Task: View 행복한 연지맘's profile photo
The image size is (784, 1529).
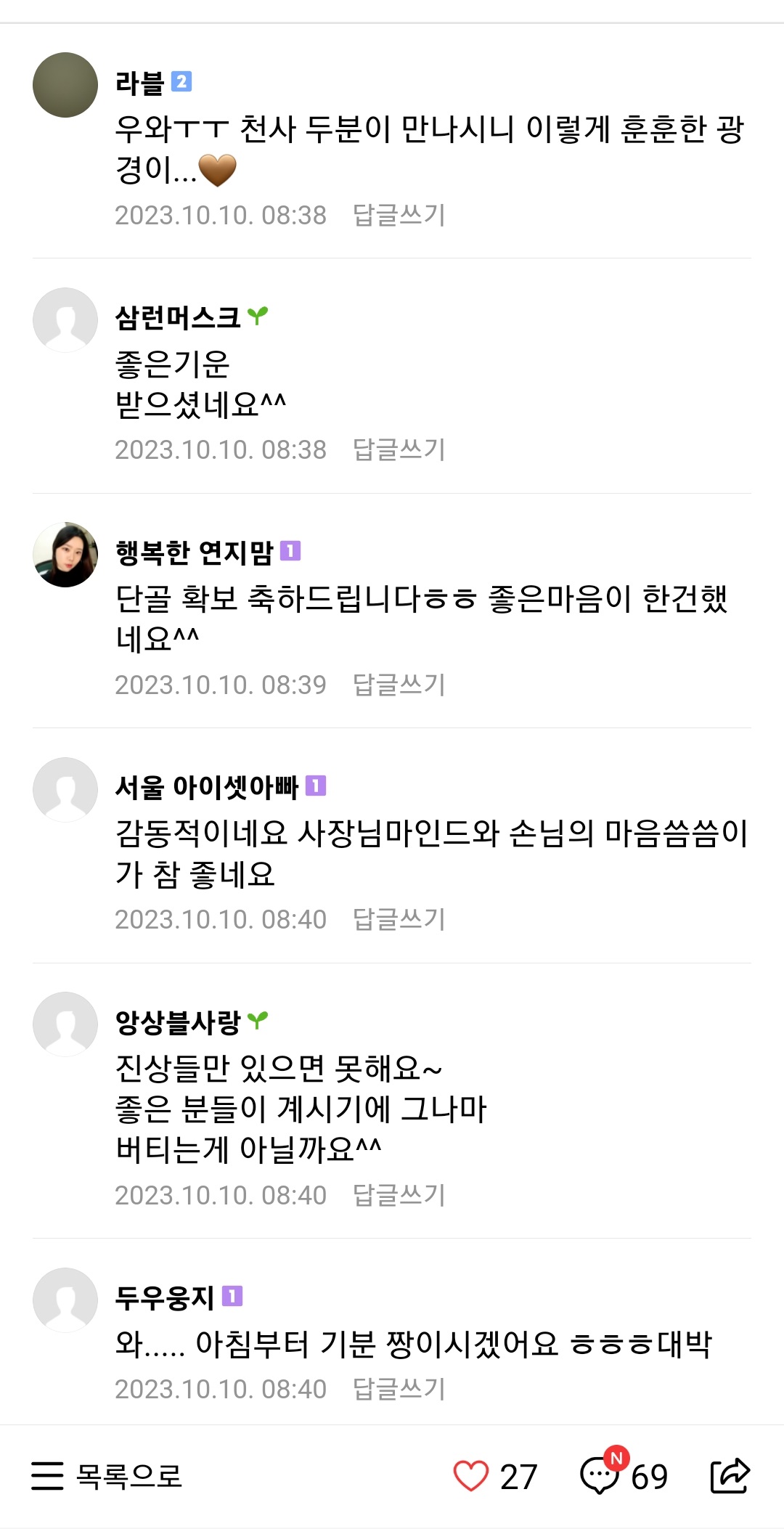Action: [65, 555]
